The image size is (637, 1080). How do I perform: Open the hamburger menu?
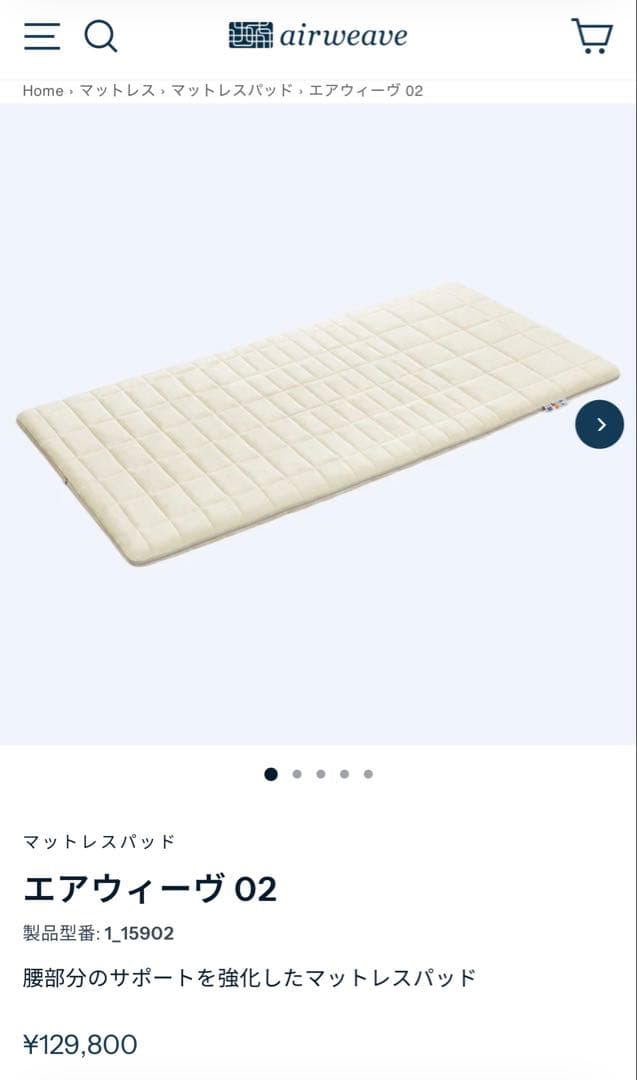click(x=42, y=36)
